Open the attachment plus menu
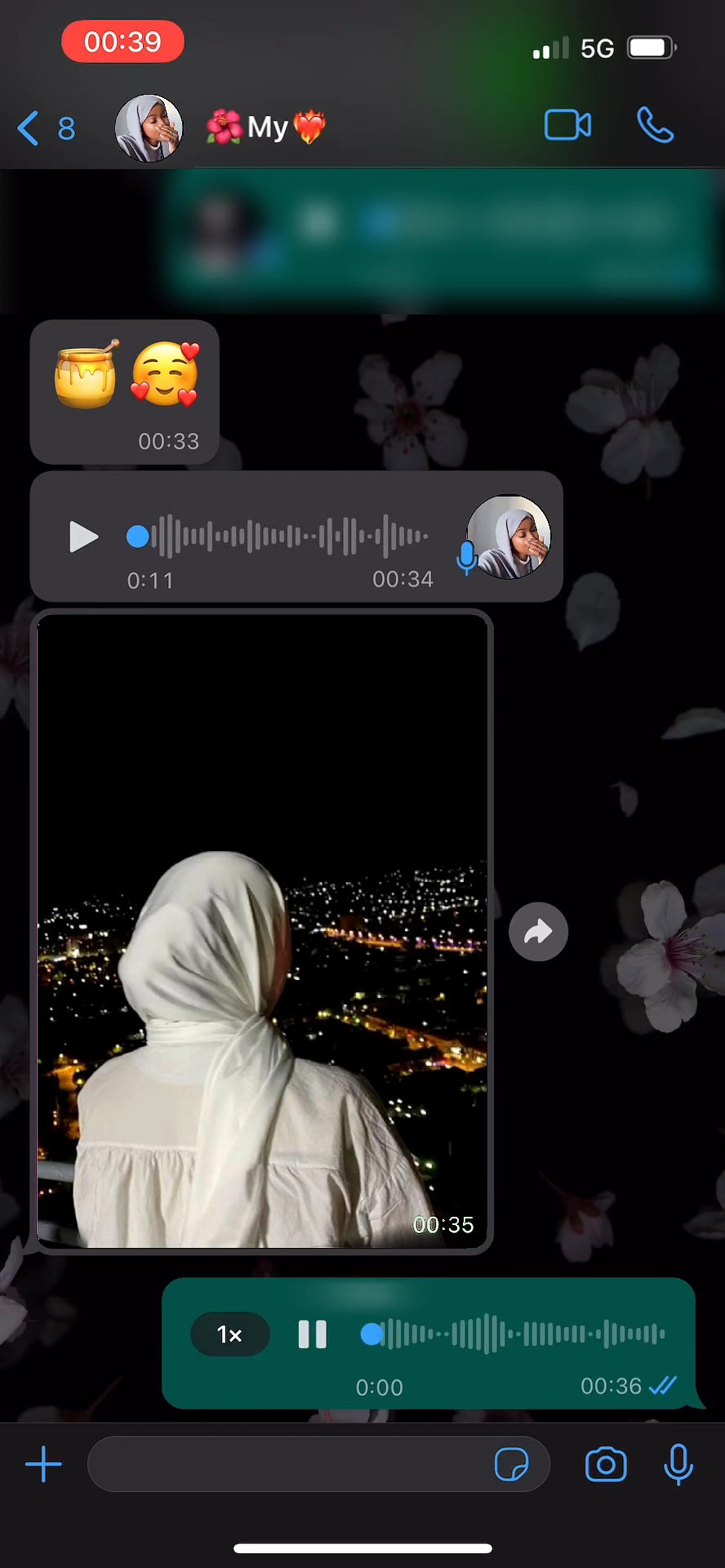This screenshot has height=1568, width=725. pyautogui.click(x=43, y=1464)
